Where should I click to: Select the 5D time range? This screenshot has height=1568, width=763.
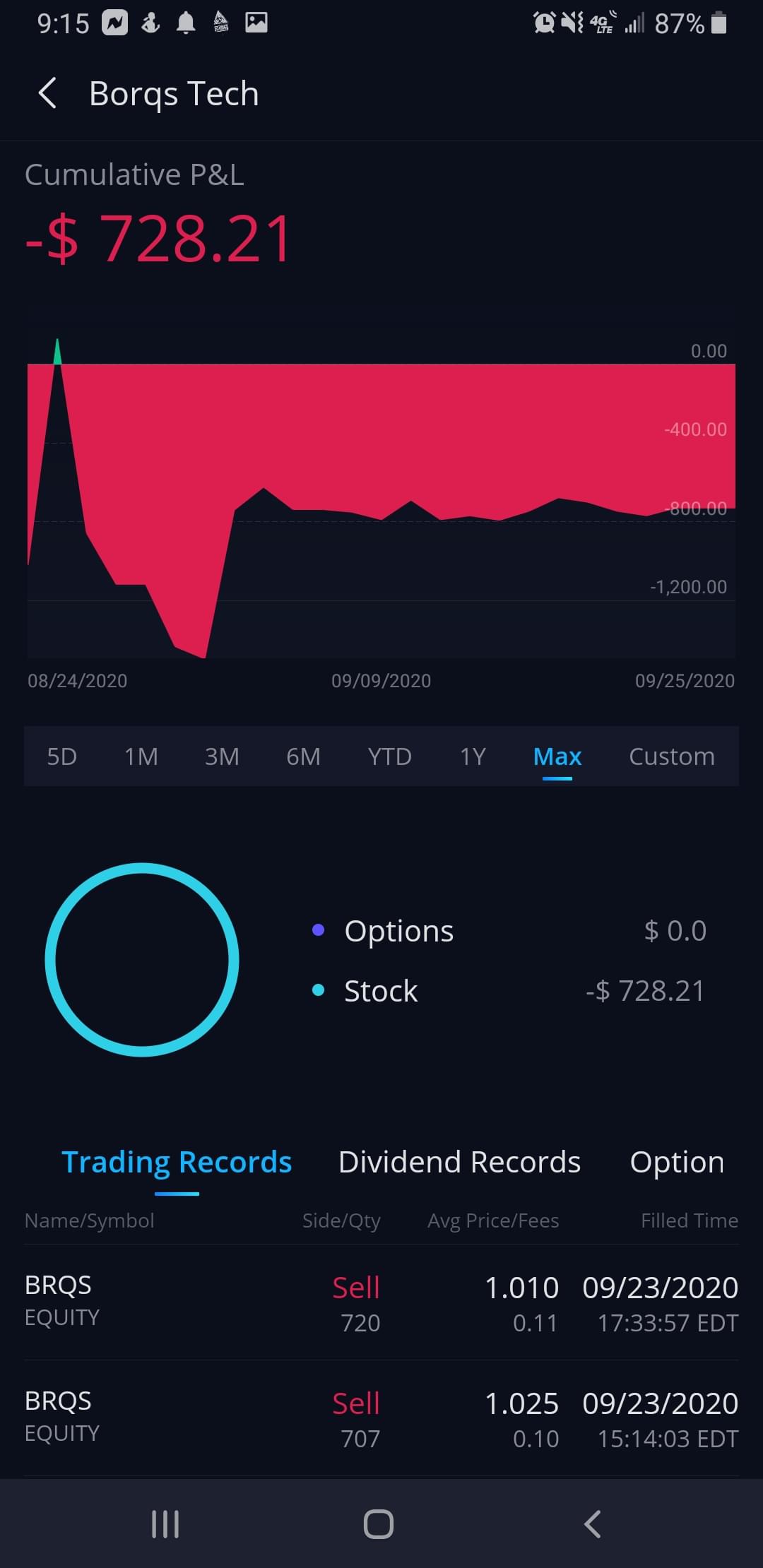[61, 756]
